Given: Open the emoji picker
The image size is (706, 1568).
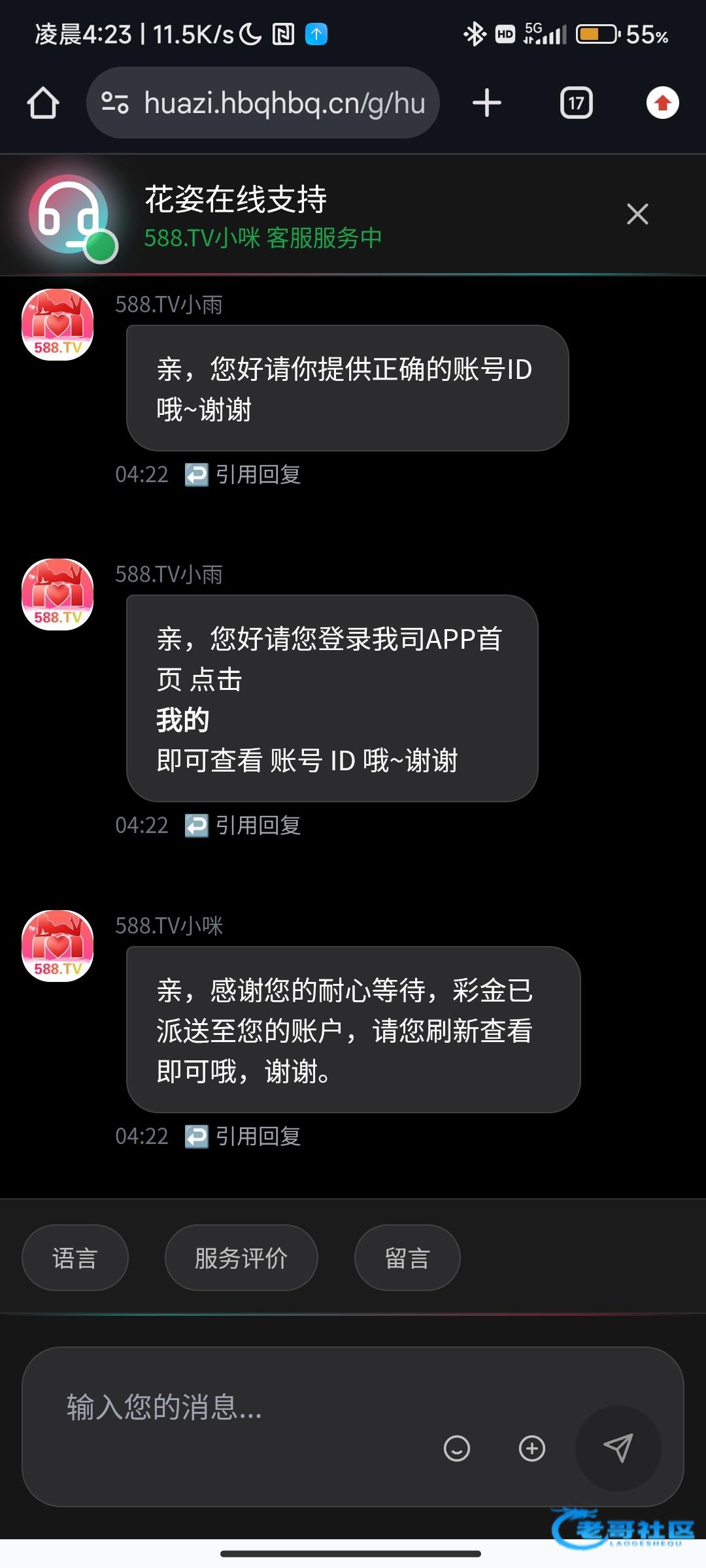Looking at the screenshot, I should pyautogui.click(x=456, y=1448).
